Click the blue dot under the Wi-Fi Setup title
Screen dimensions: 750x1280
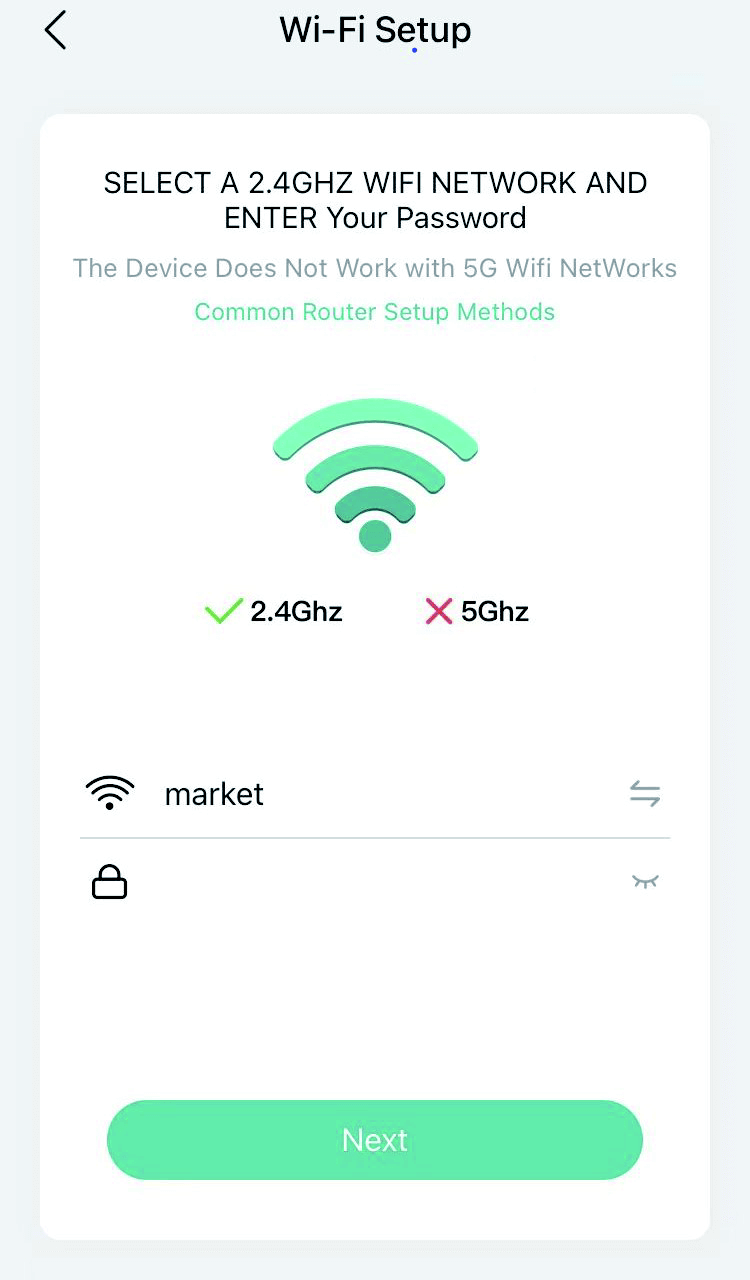point(413,52)
